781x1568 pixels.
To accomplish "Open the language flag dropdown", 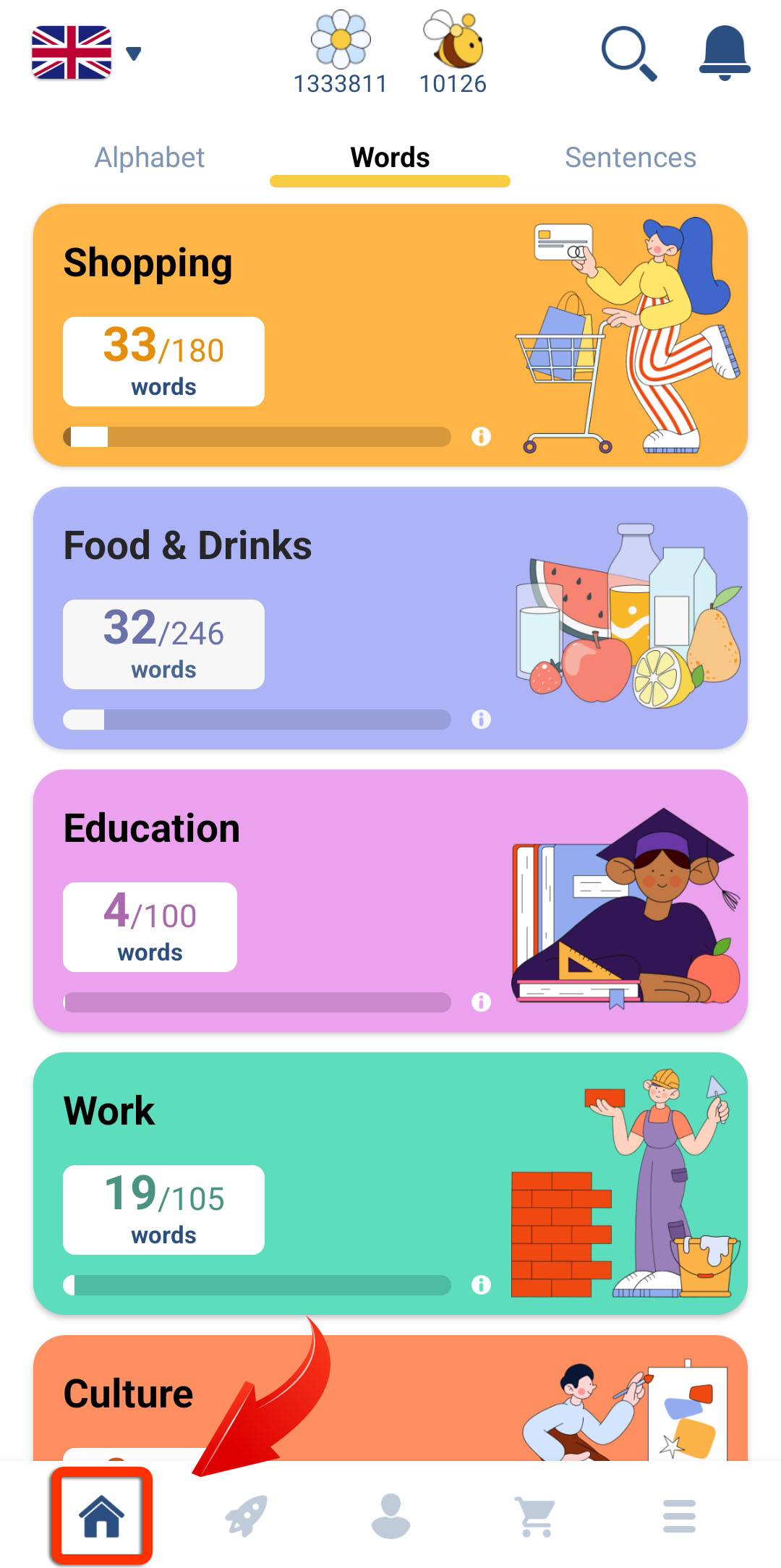I will (85, 53).
